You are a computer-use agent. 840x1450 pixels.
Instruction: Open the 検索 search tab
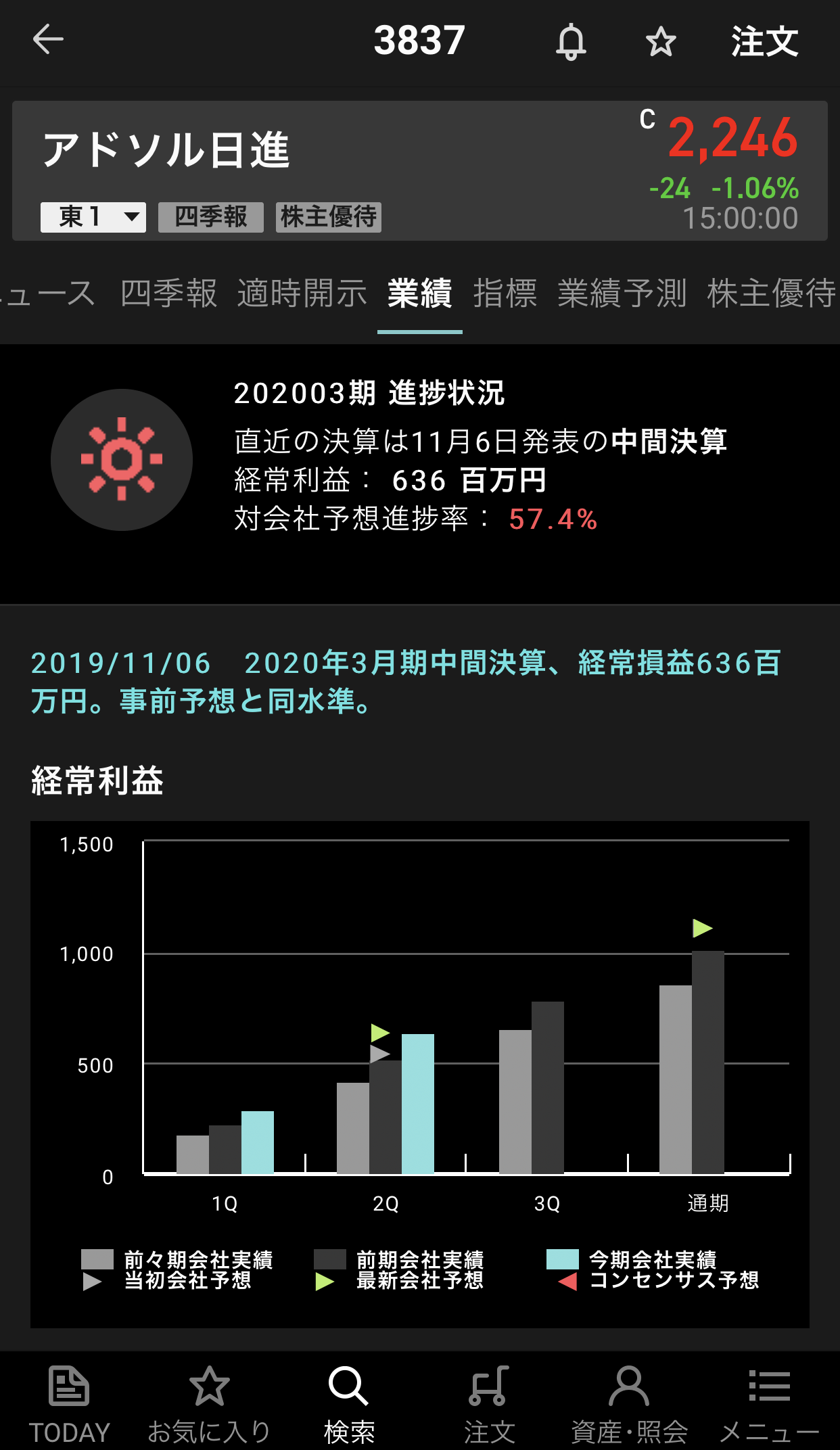point(349,1403)
